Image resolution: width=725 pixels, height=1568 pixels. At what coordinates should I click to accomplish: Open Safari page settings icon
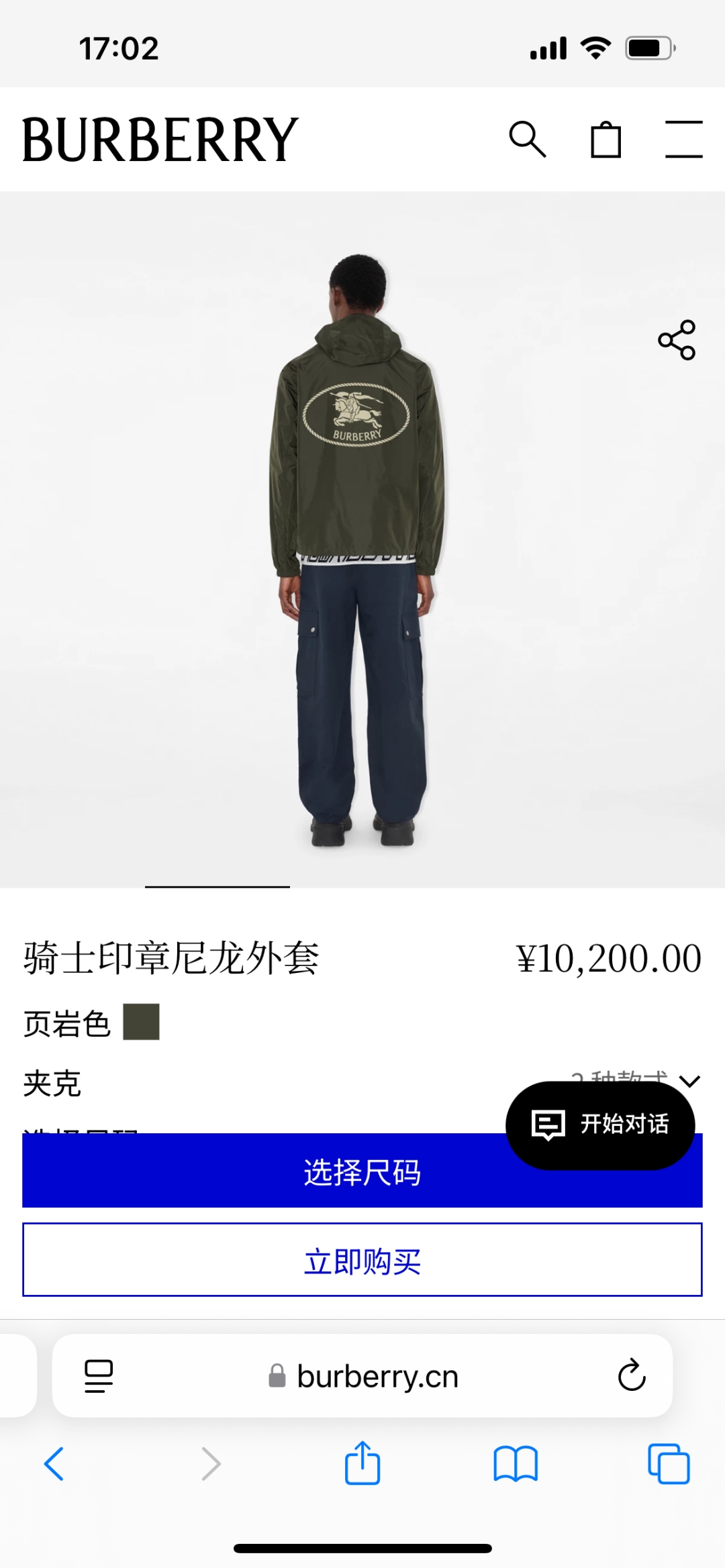coord(99,1376)
